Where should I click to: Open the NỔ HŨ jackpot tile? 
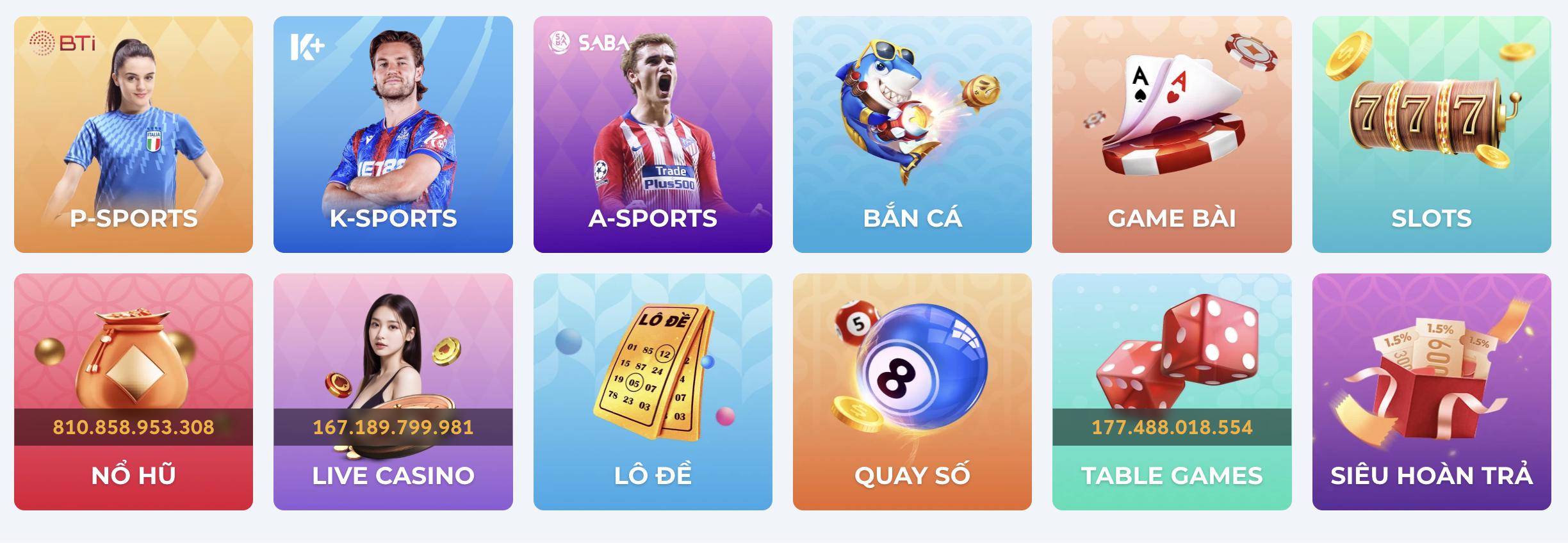point(133,392)
